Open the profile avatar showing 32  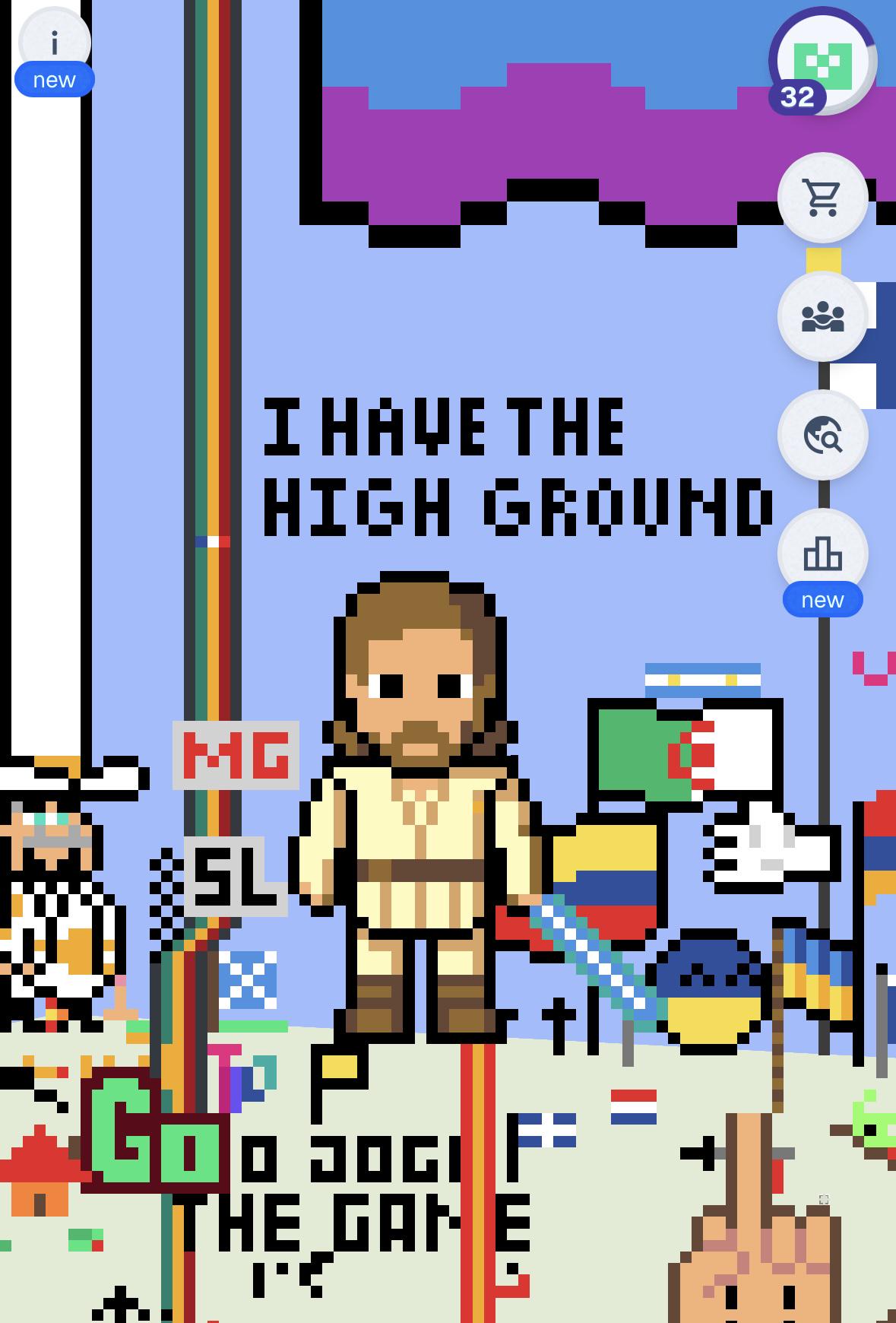coord(823,61)
